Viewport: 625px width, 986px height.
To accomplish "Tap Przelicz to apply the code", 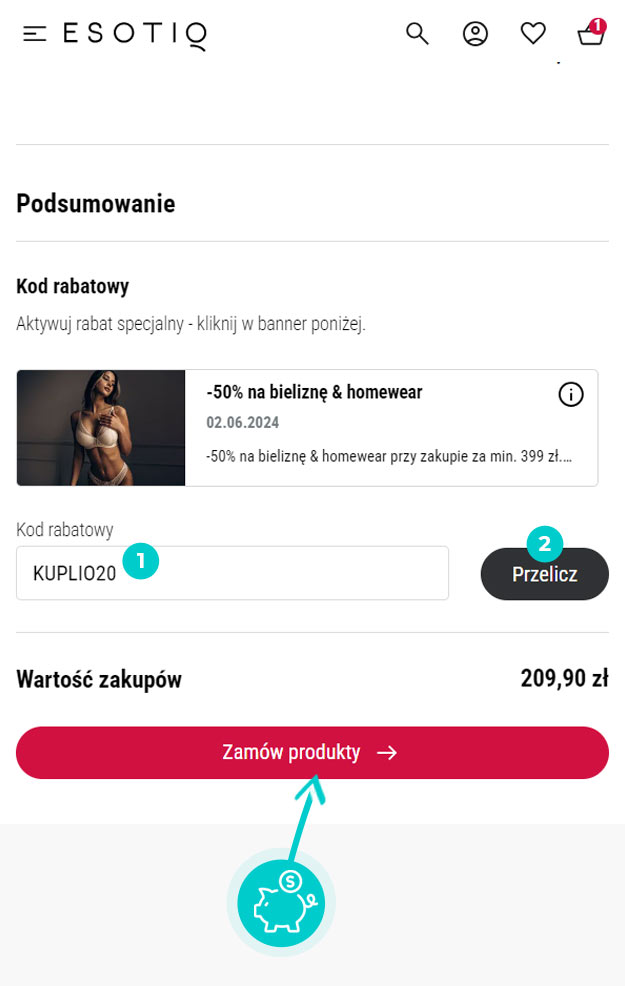I will click(x=544, y=574).
